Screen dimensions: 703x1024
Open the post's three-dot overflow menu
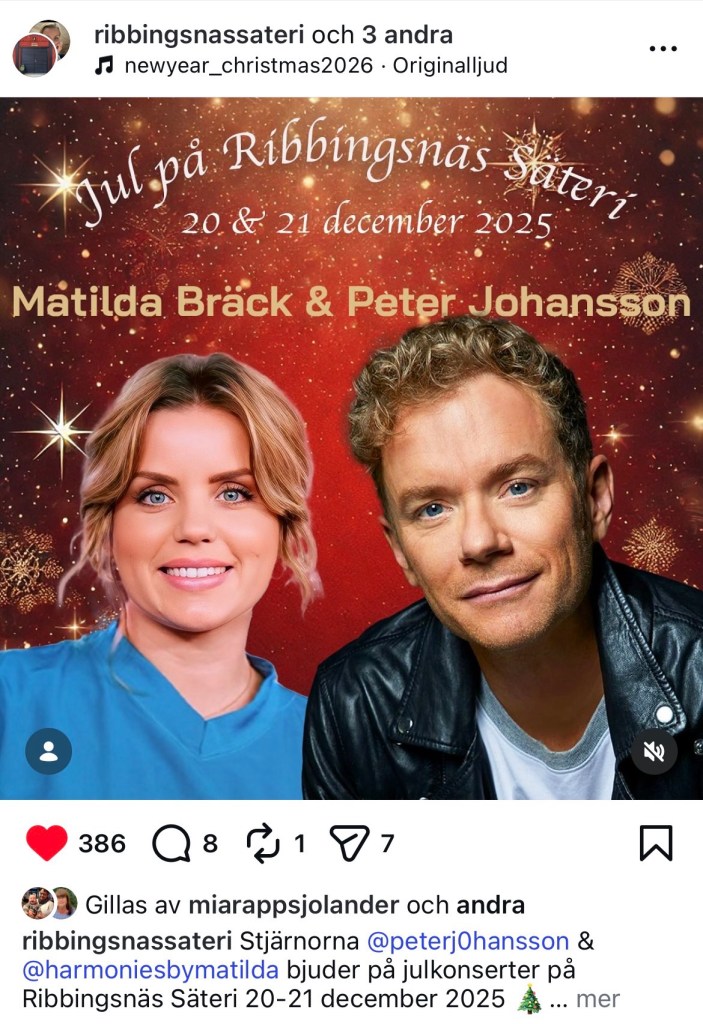[x=664, y=48]
